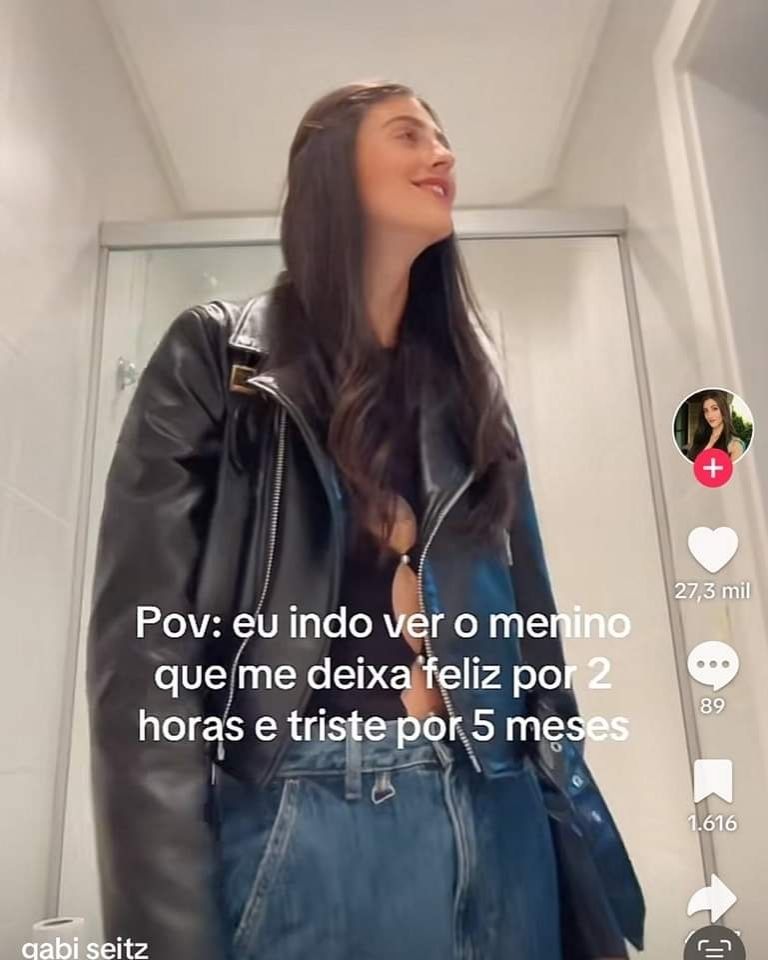Follow the creator with the plus badge
This screenshot has width=768, height=960.
coord(712,468)
